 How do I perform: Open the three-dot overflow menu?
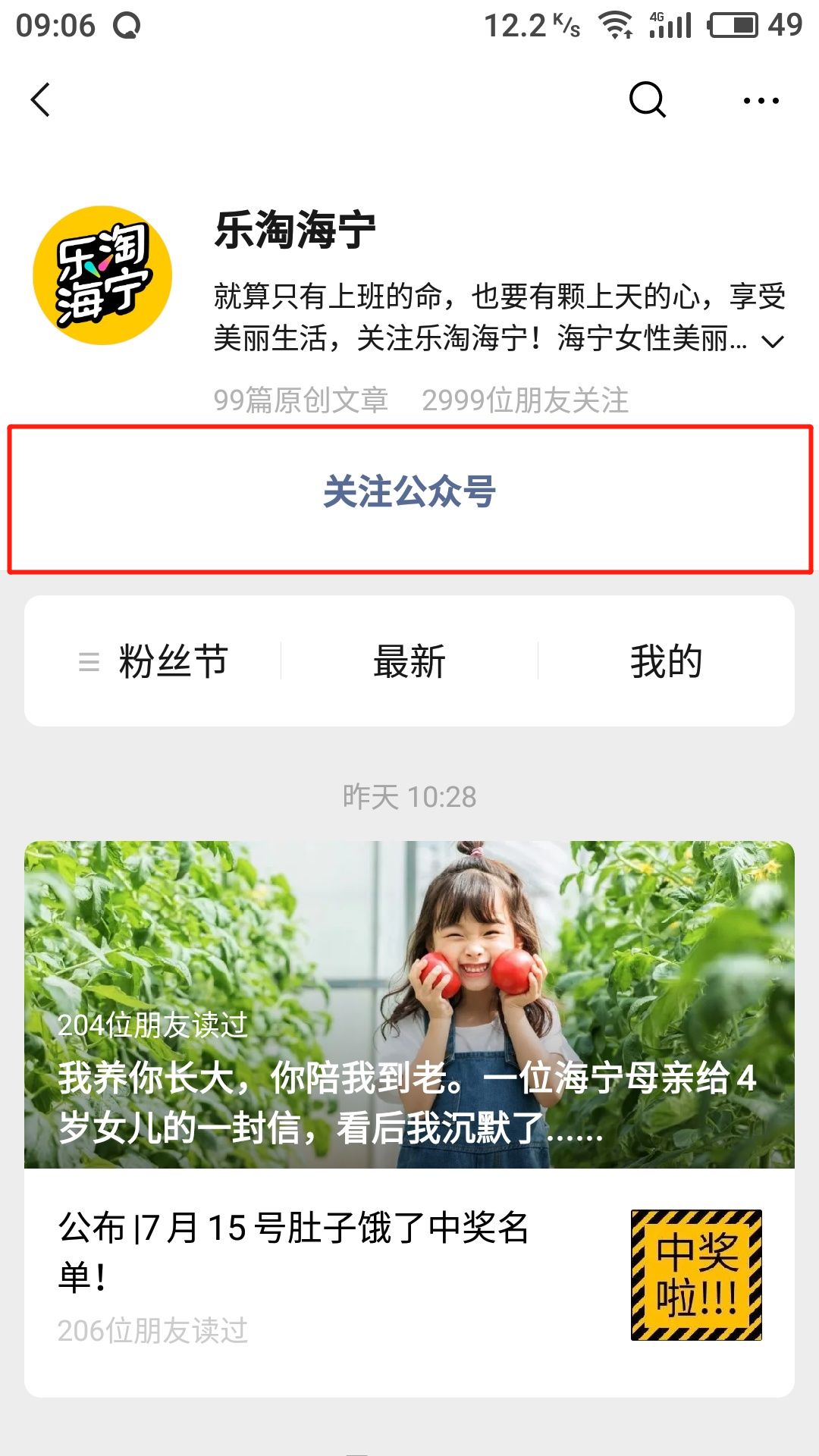[761, 100]
